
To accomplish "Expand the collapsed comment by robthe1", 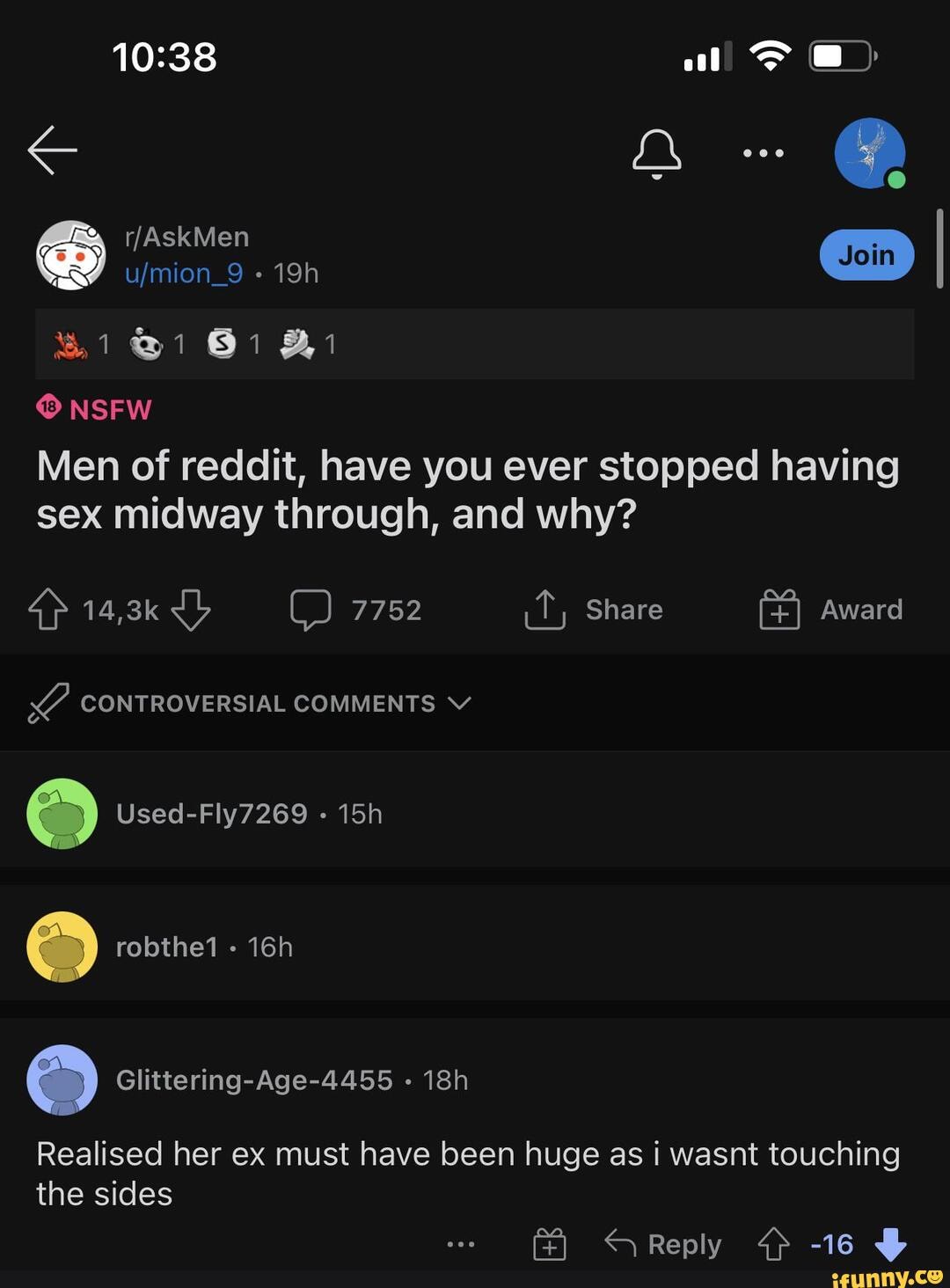I will pyautogui.click(x=167, y=947).
